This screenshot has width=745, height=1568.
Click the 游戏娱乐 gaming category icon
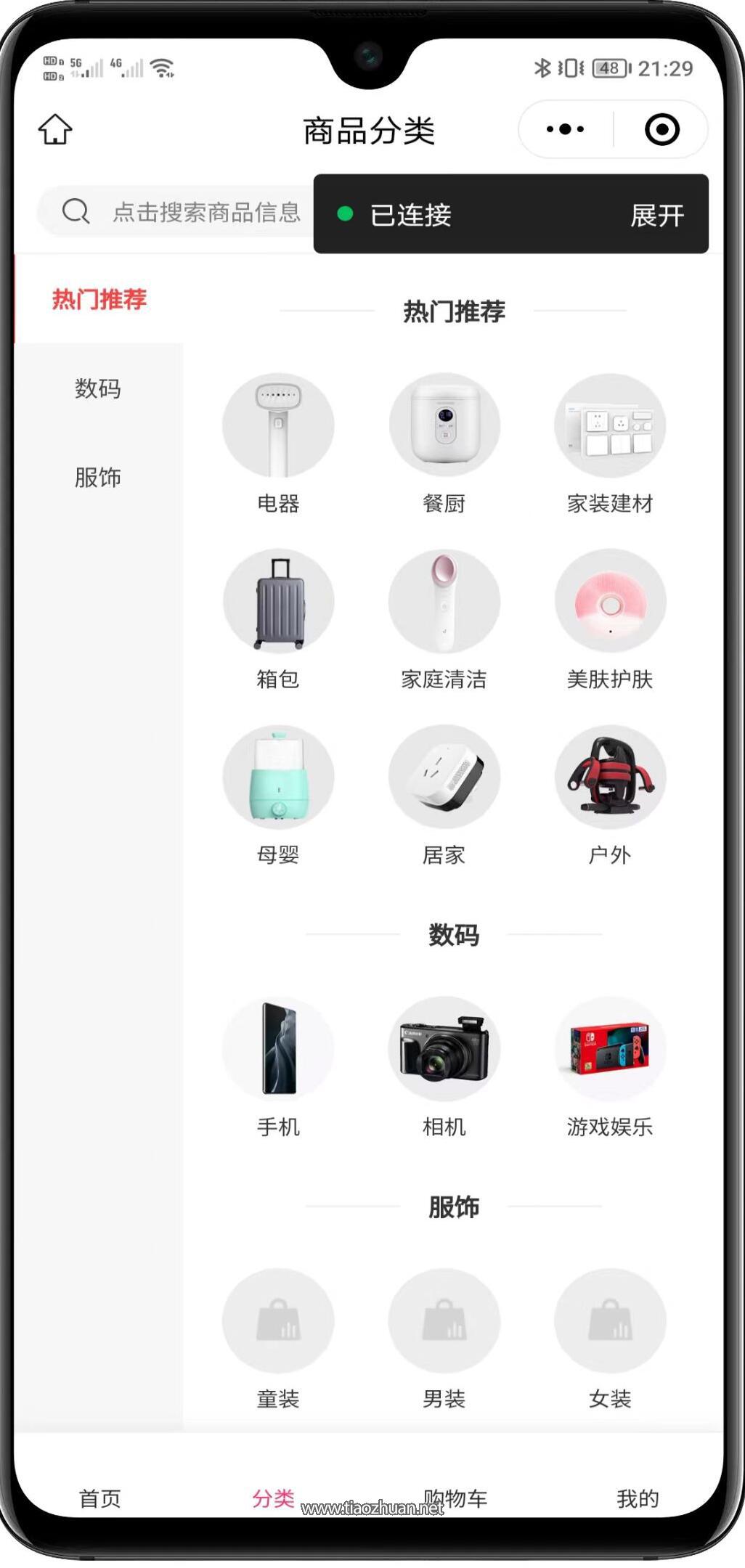coord(611,1048)
